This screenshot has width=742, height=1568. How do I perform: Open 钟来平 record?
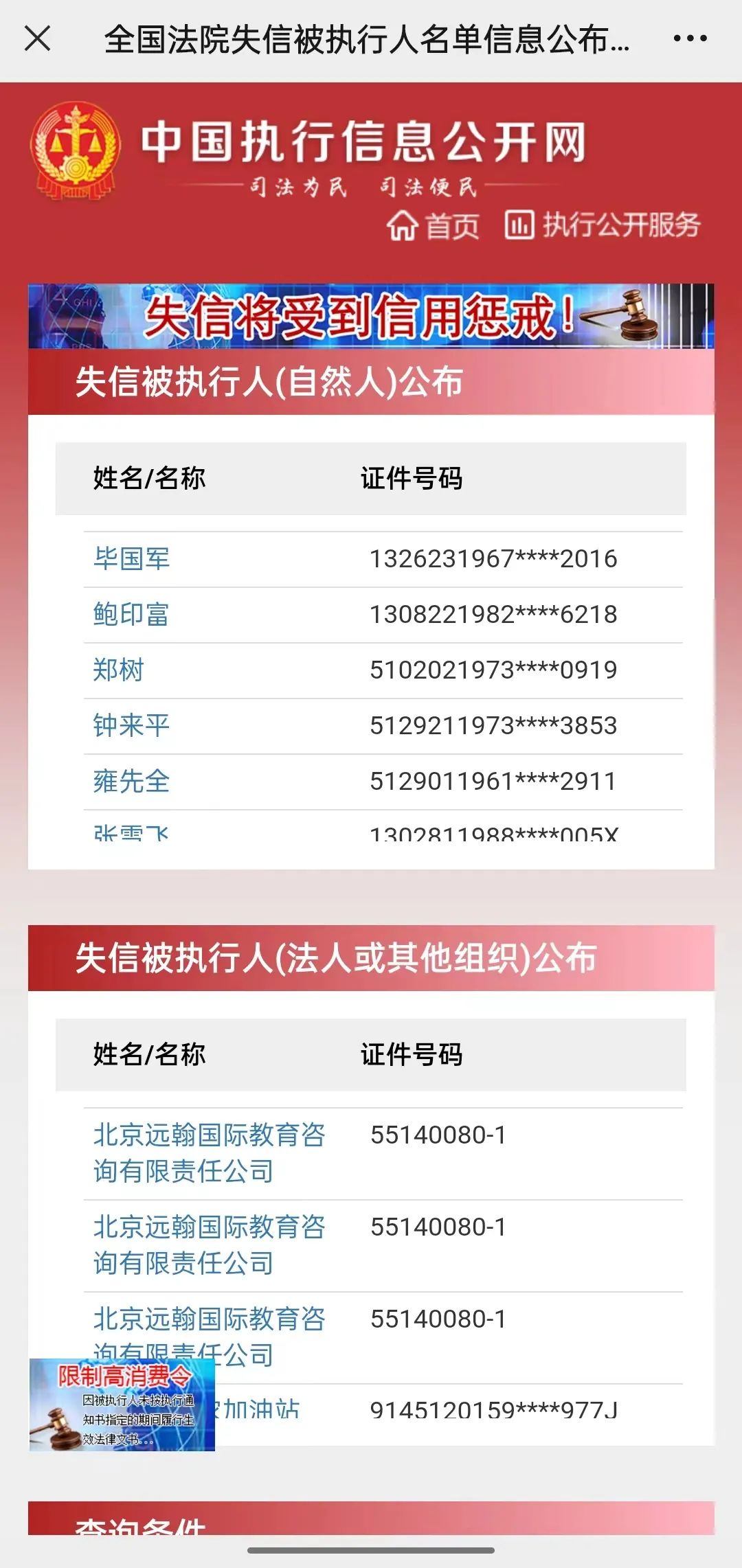tap(132, 725)
